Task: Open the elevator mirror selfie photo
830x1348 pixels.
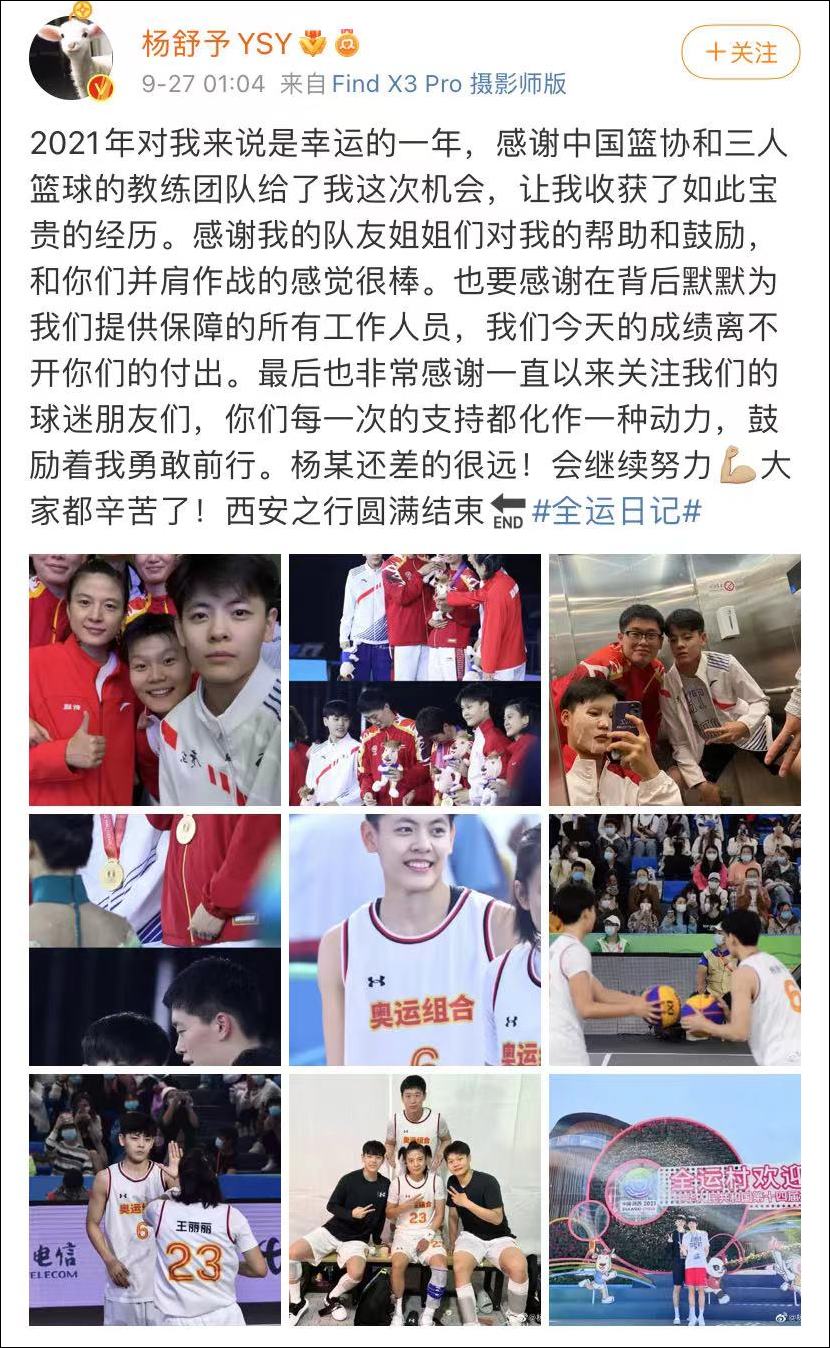Action: click(x=675, y=680)
